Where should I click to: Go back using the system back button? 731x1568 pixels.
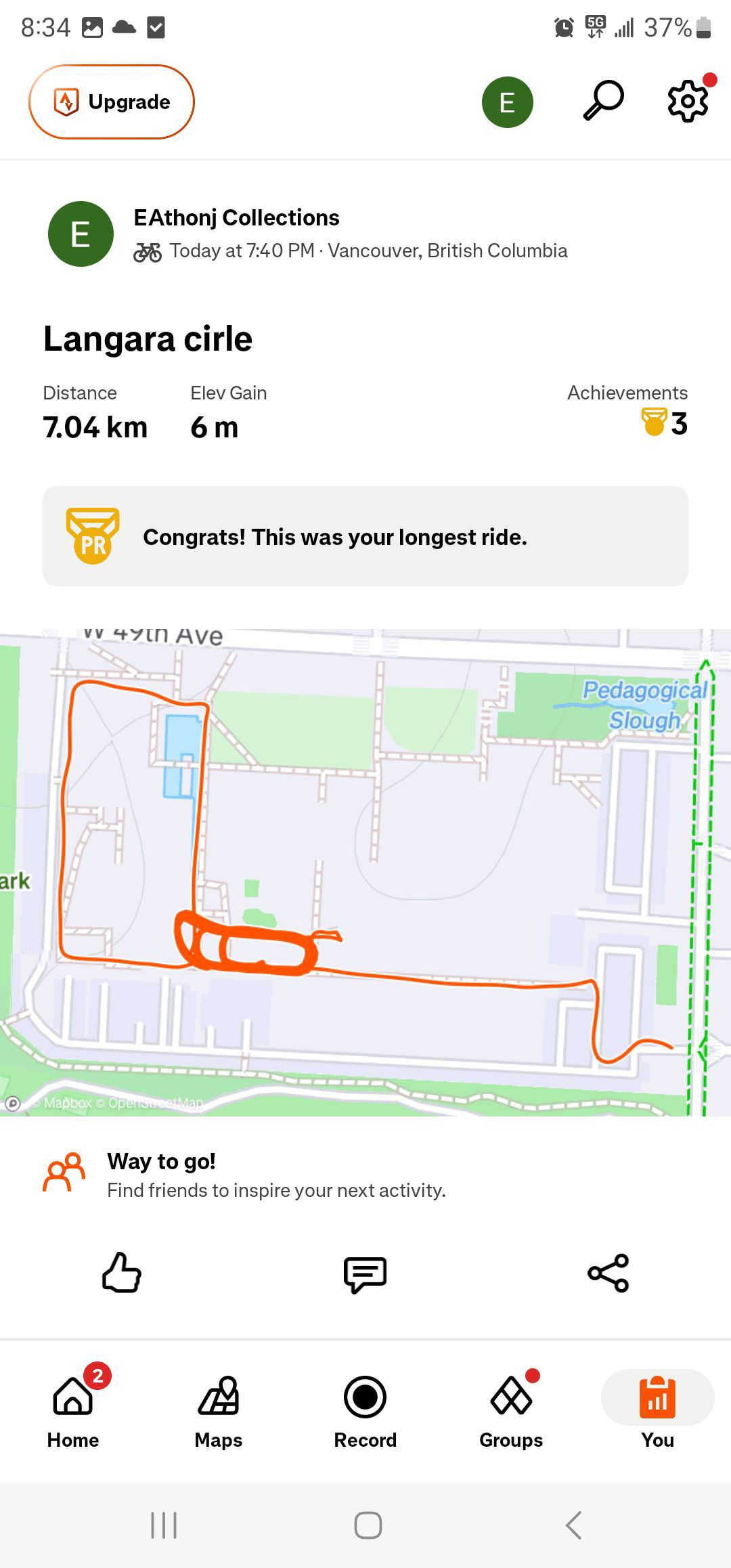pyautogui.click(x=573, y=1525)
